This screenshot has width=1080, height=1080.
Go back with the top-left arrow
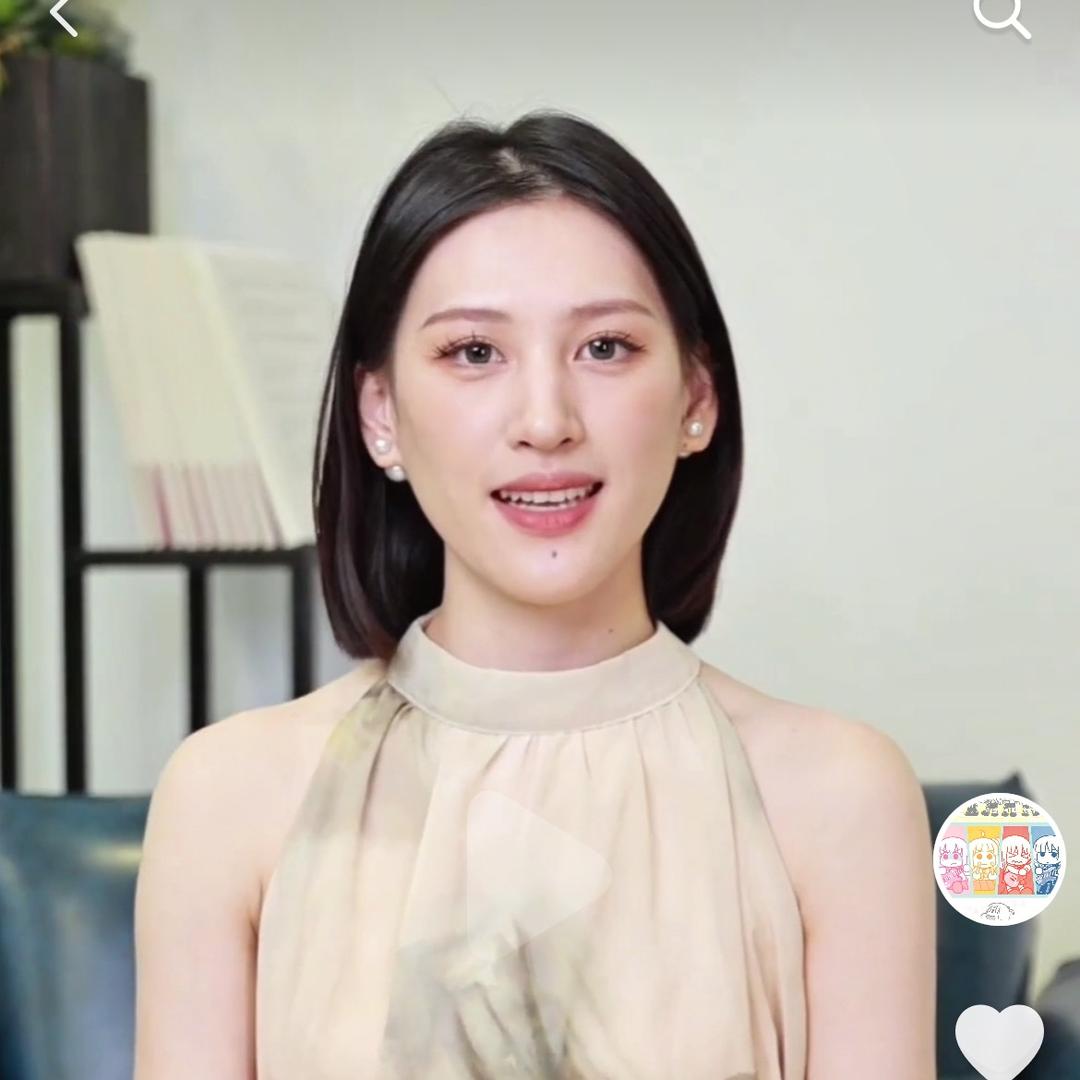[63, 15]
